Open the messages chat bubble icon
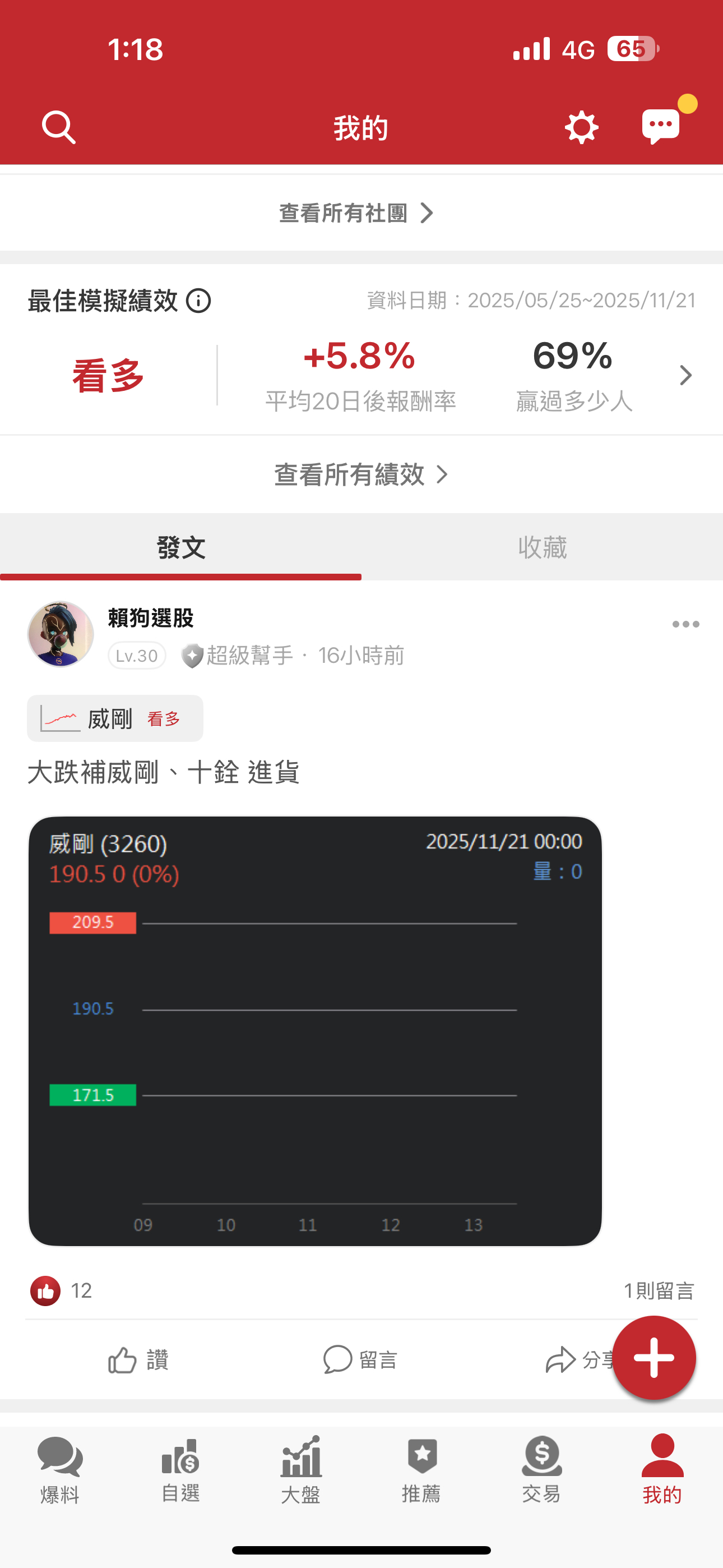 point(661,127)
